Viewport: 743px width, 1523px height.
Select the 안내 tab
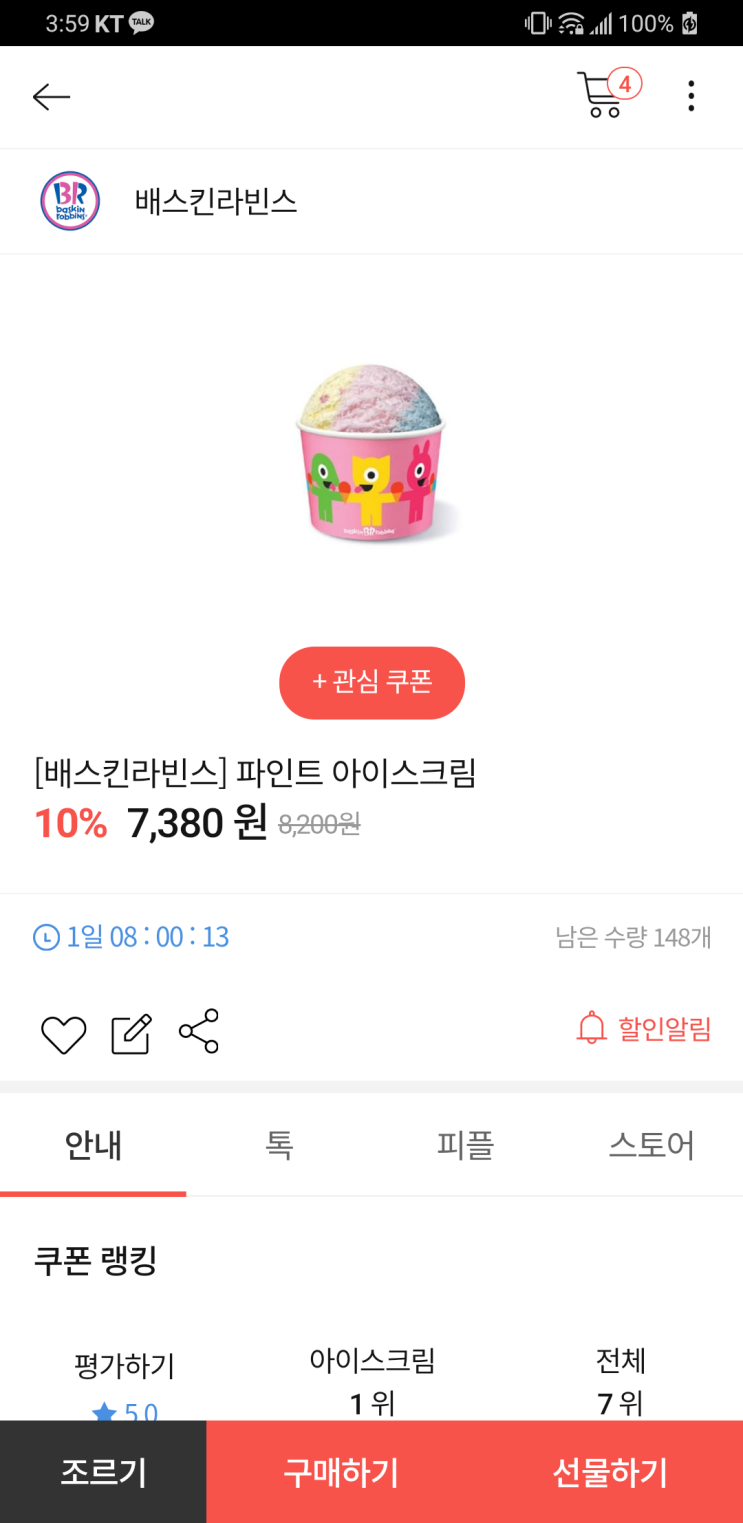93,1145
